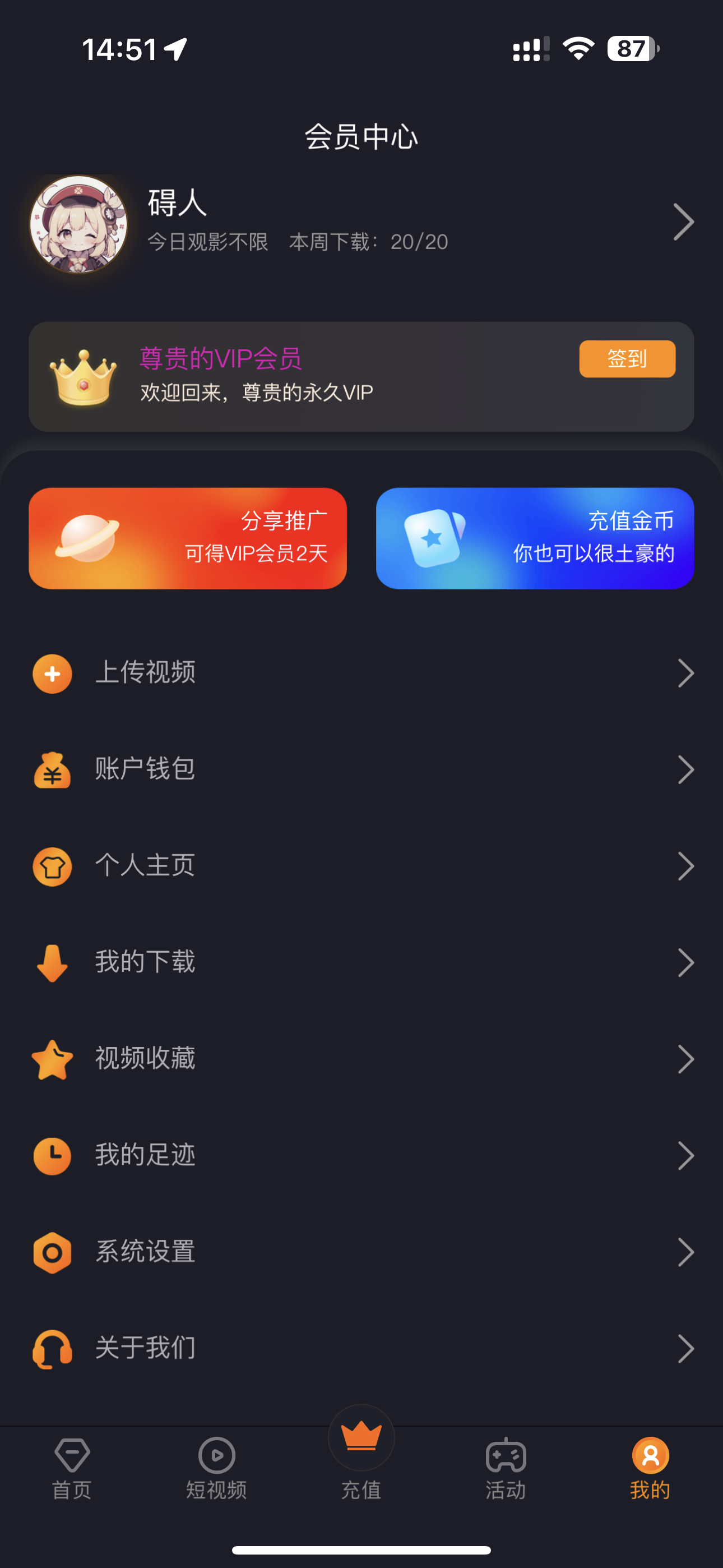Open the 碍人 profile row
The width and height of the screenshot is (723, 1568).
tap(361, 223)
